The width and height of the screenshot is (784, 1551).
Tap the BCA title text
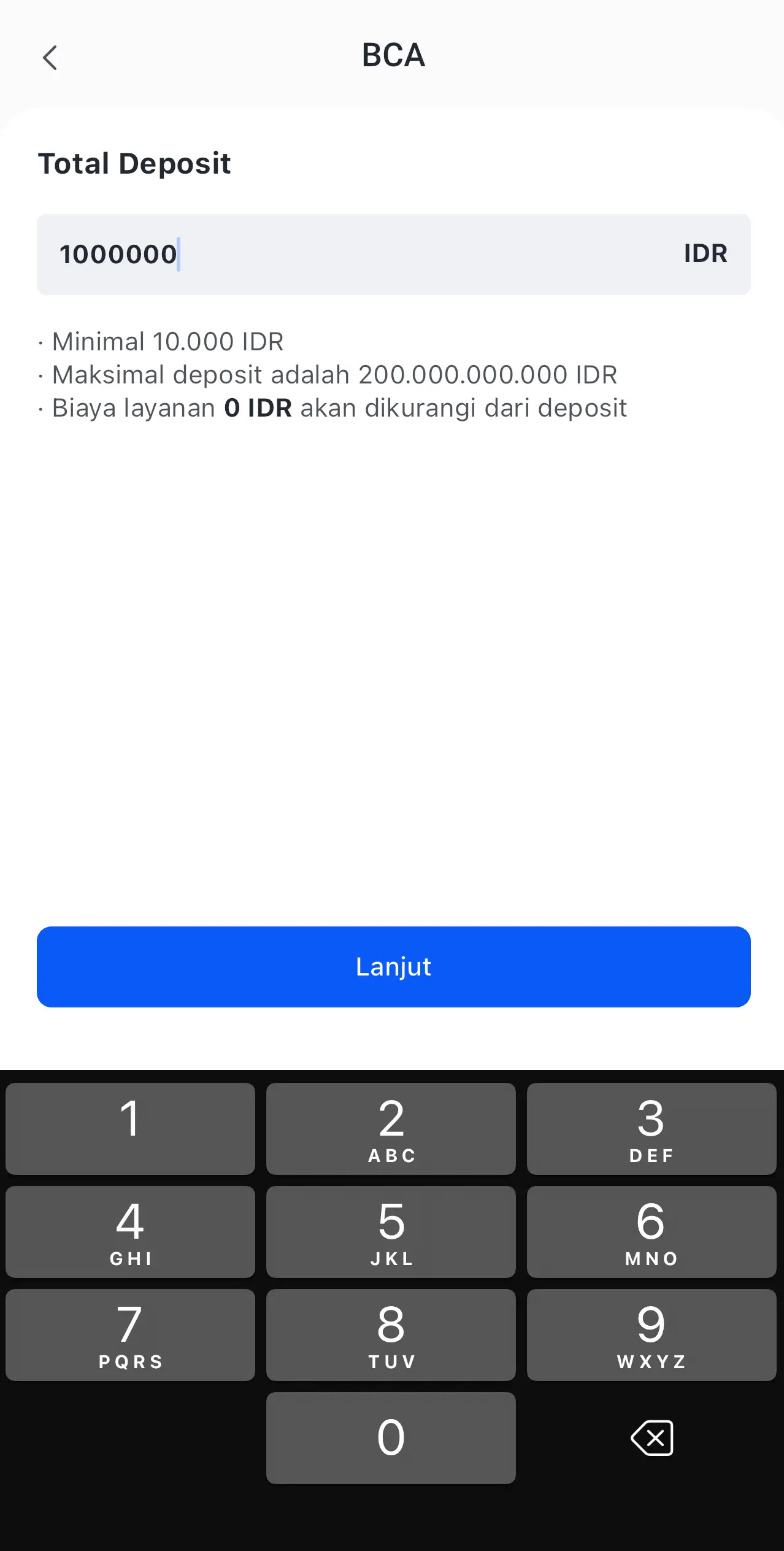coord(393,55)
